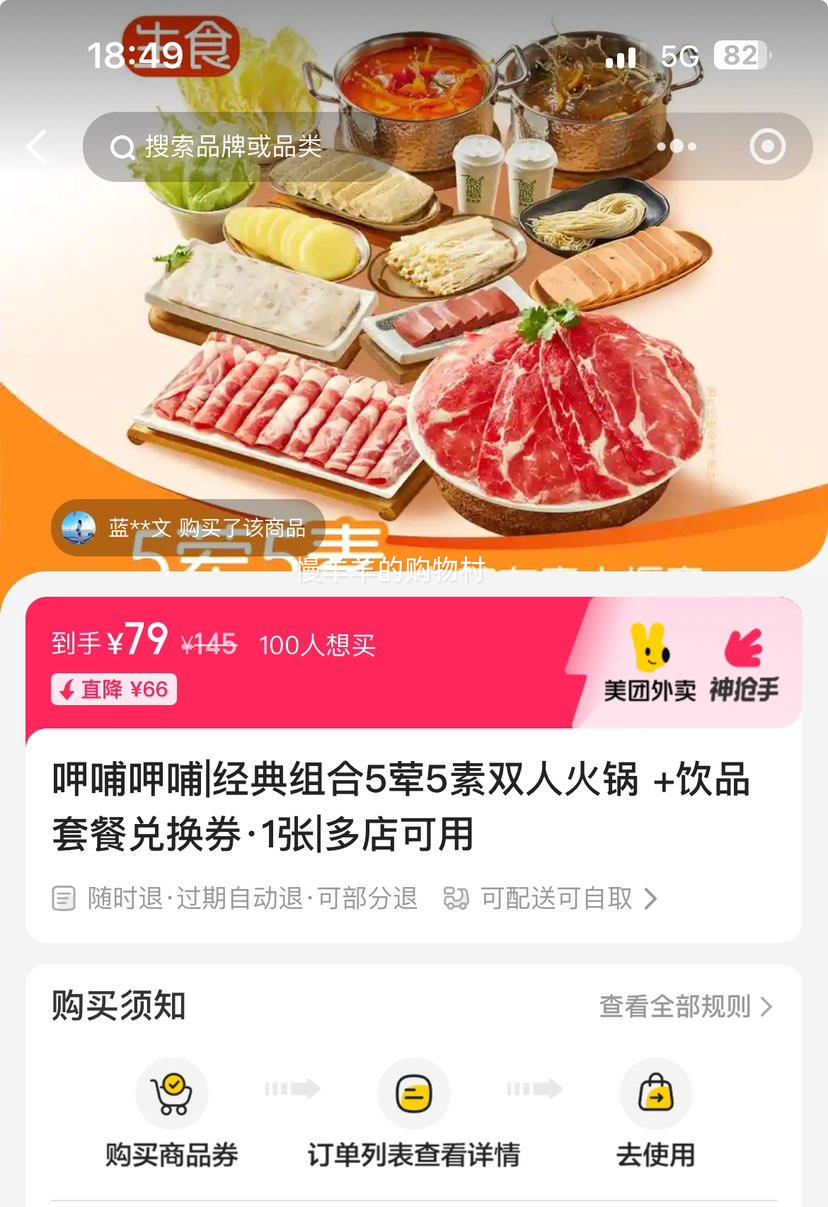Open refund policy details (随时退)
The height and width of the screenshot is (1207, 828).
(x=235, y=898)
